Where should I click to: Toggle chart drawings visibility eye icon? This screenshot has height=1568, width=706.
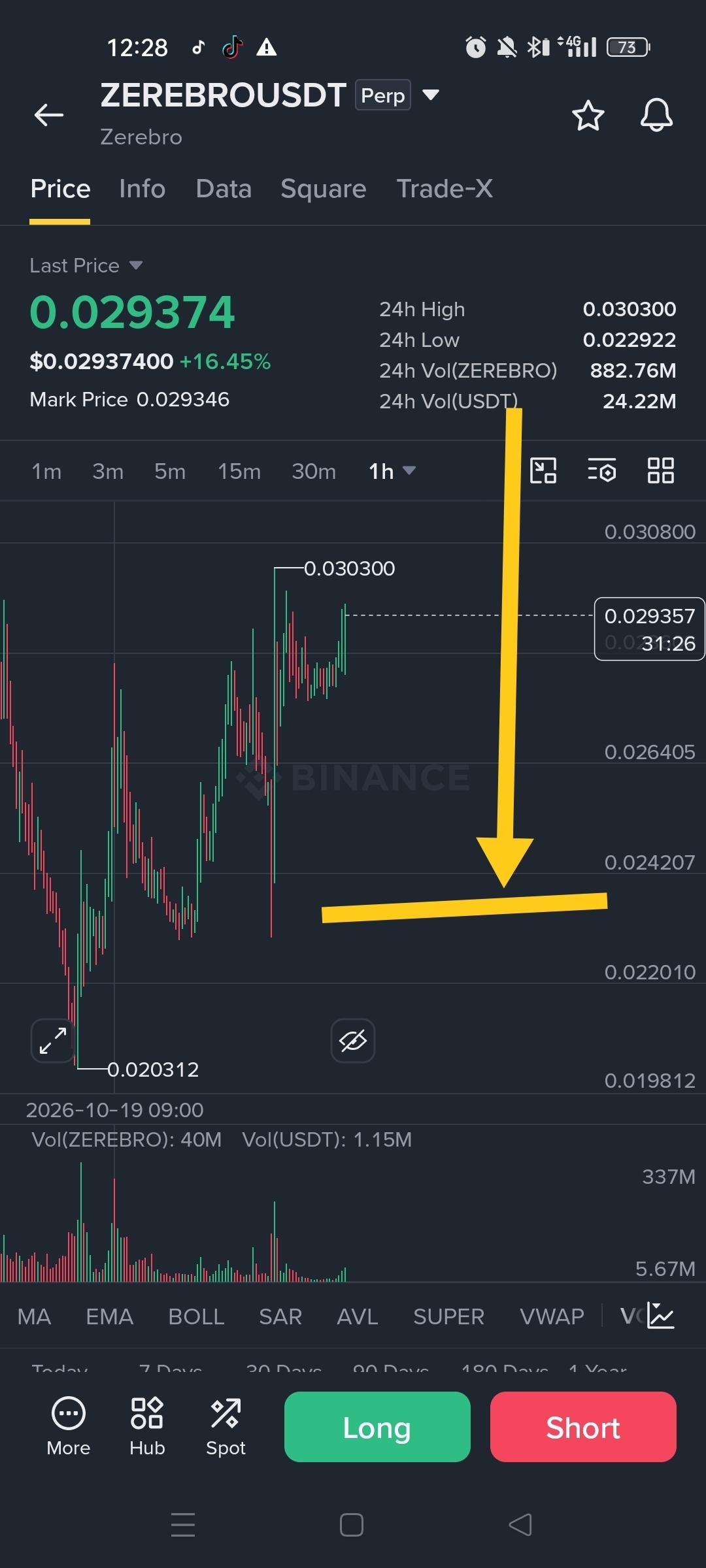point(353,1041)
